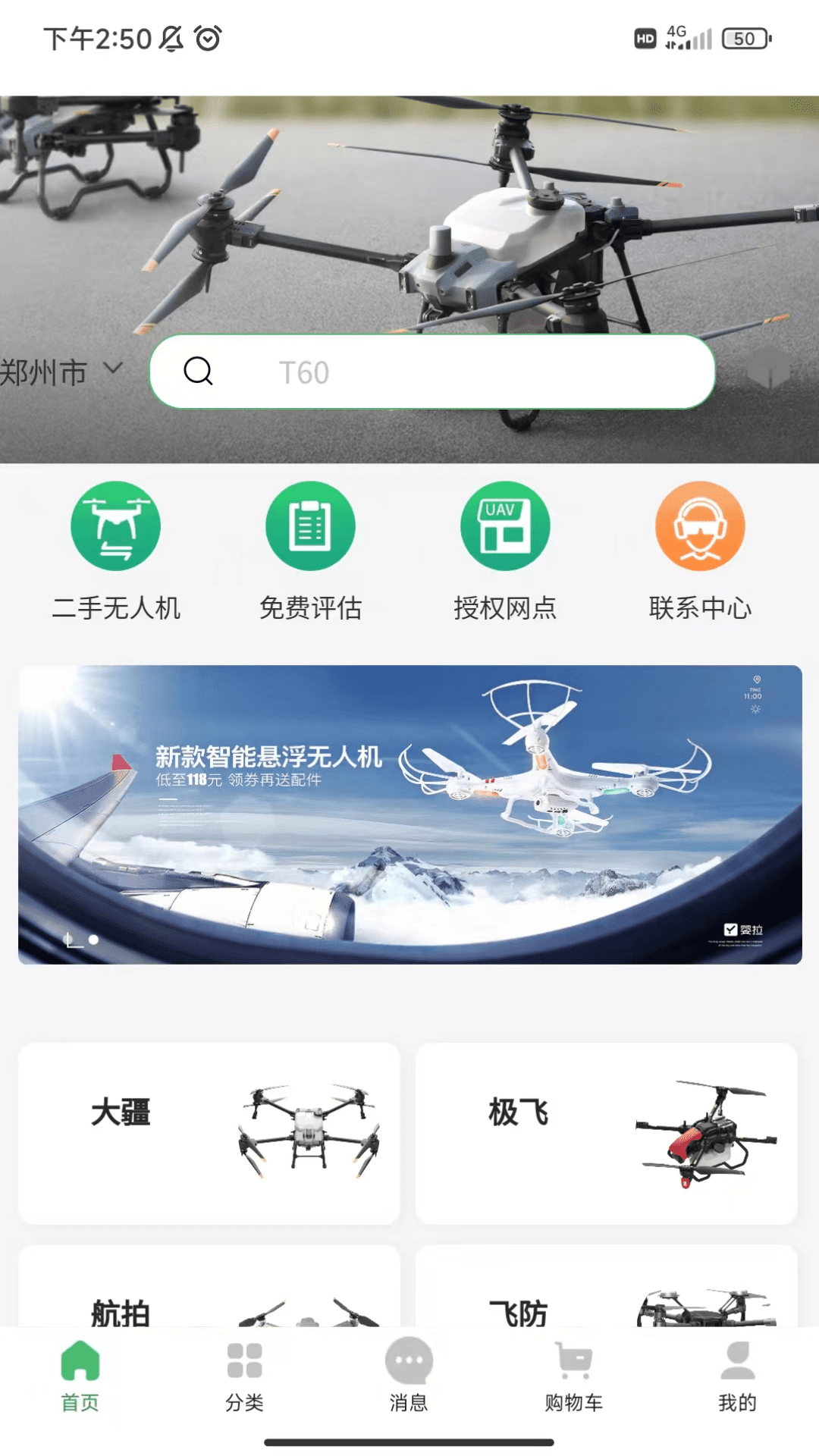The height and width of the screenshot is (1456, 819).
Task: Tap the T60 search input field
Action: tap(432, 372)
